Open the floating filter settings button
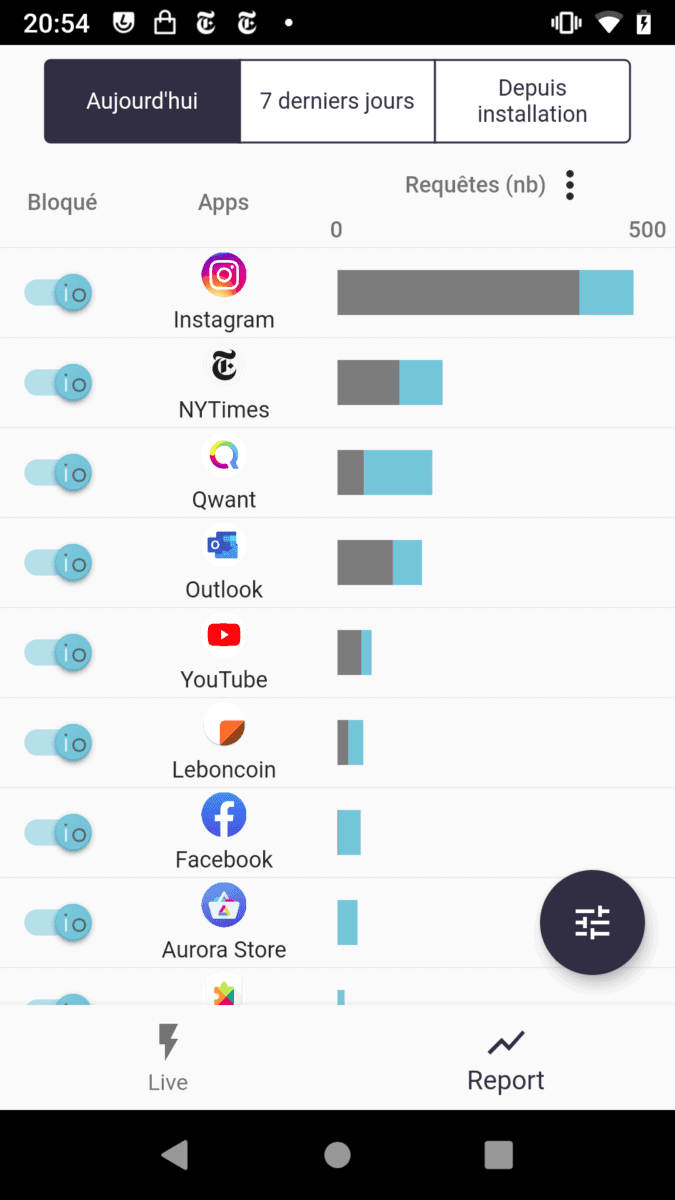 592,922
